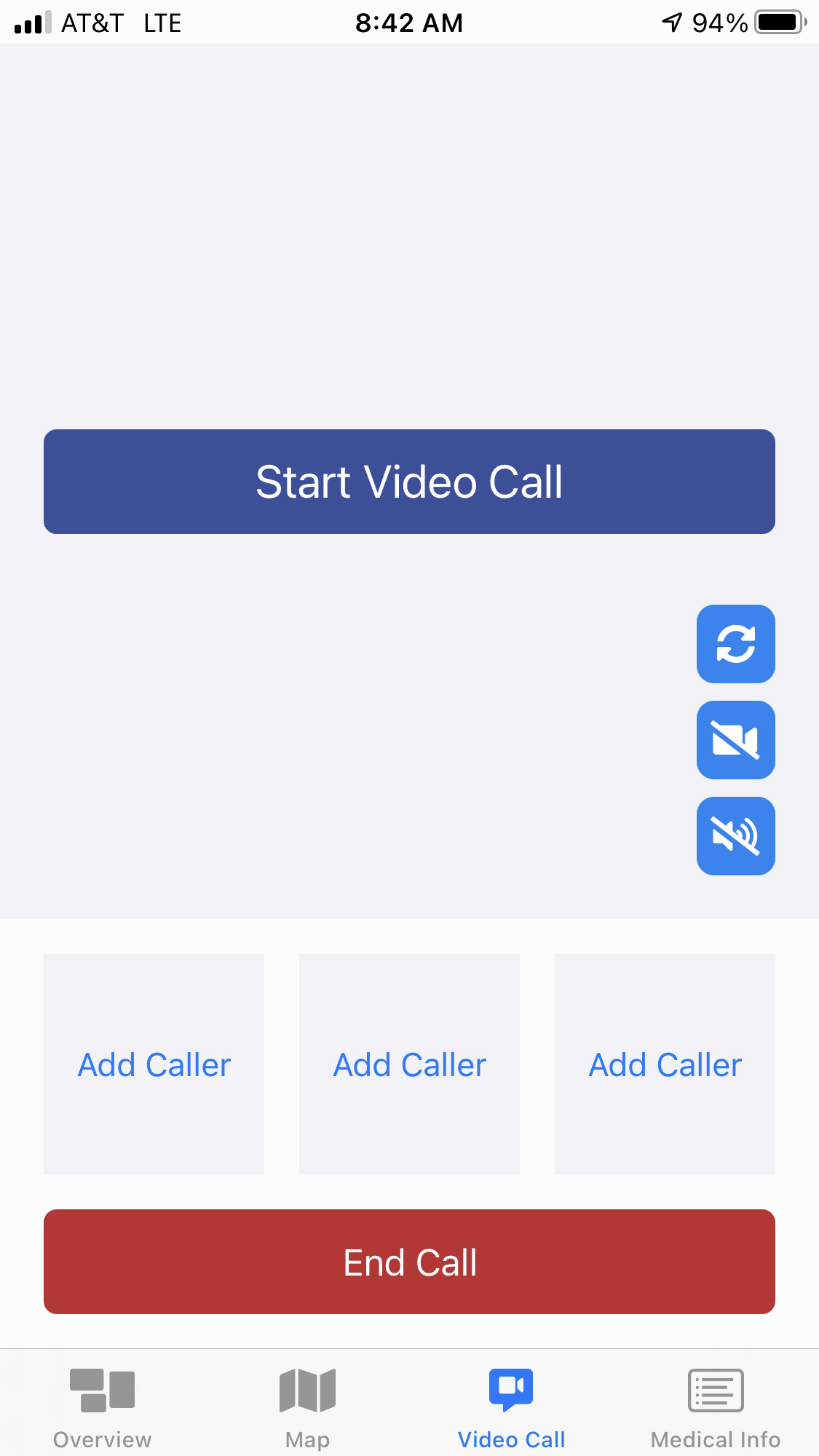Switch to the Overview tab
This screenshot has width=819, height=1456.
pos(103,1409)
